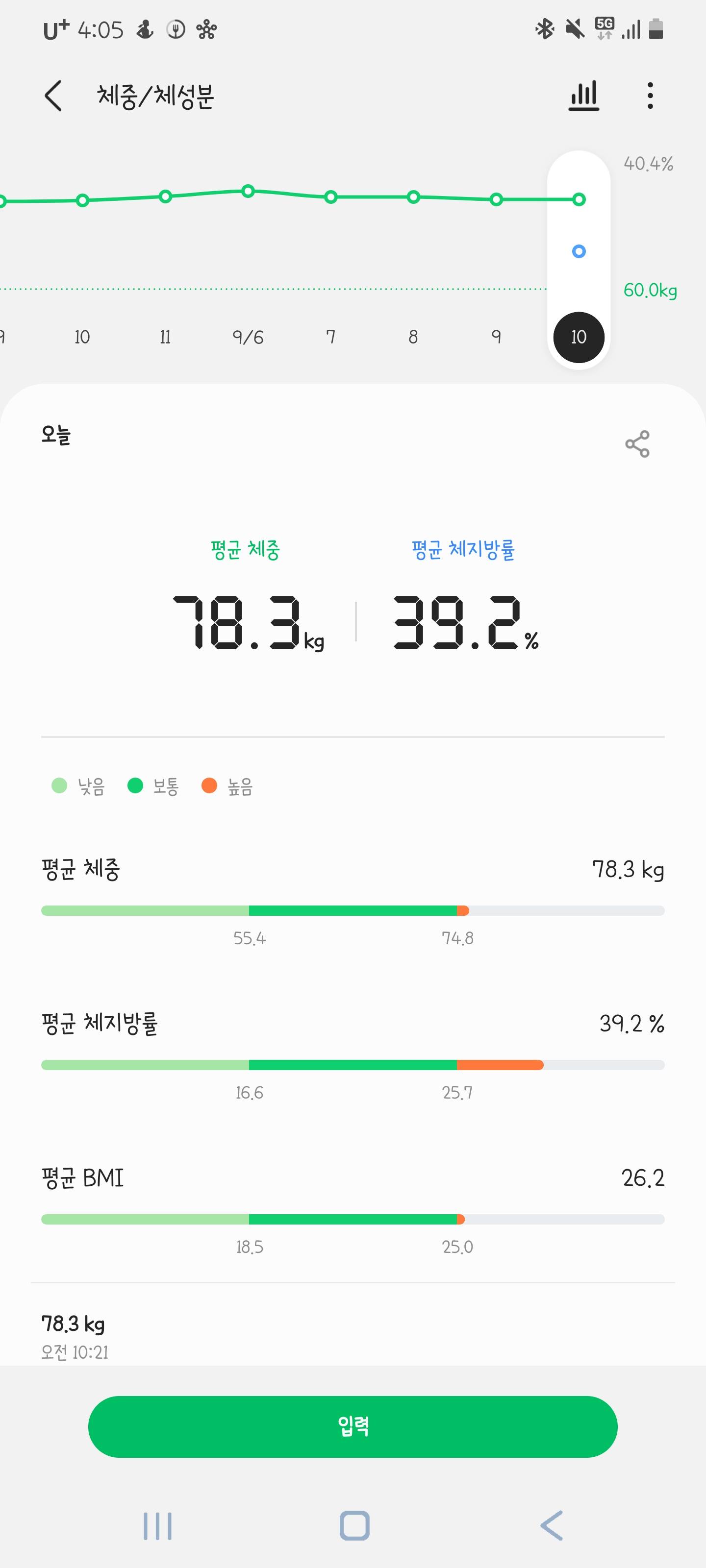Select day 11 on the chart

click(x=165, y=337)
